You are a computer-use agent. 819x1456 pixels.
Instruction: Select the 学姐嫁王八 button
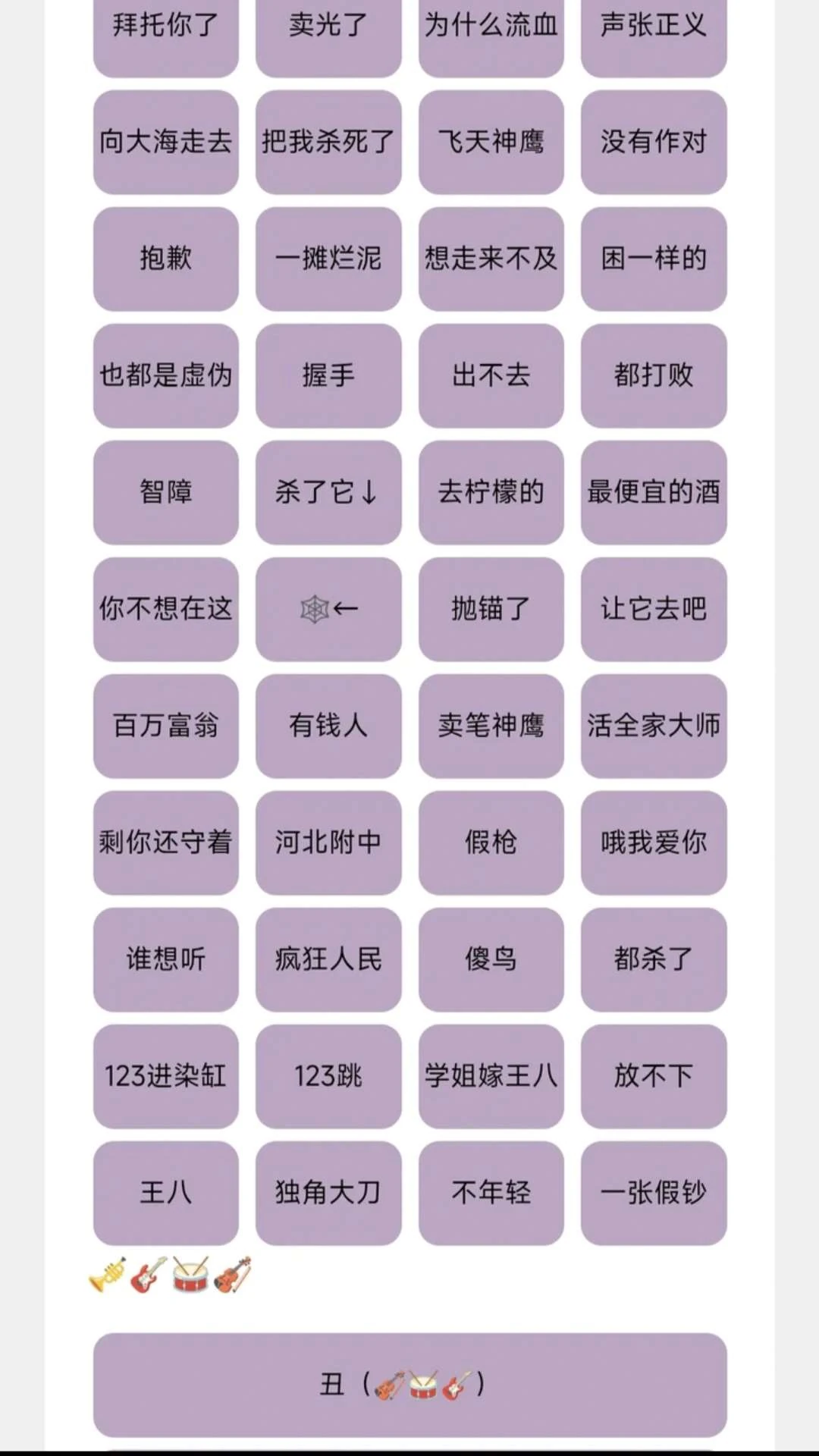coord(491,1076)
